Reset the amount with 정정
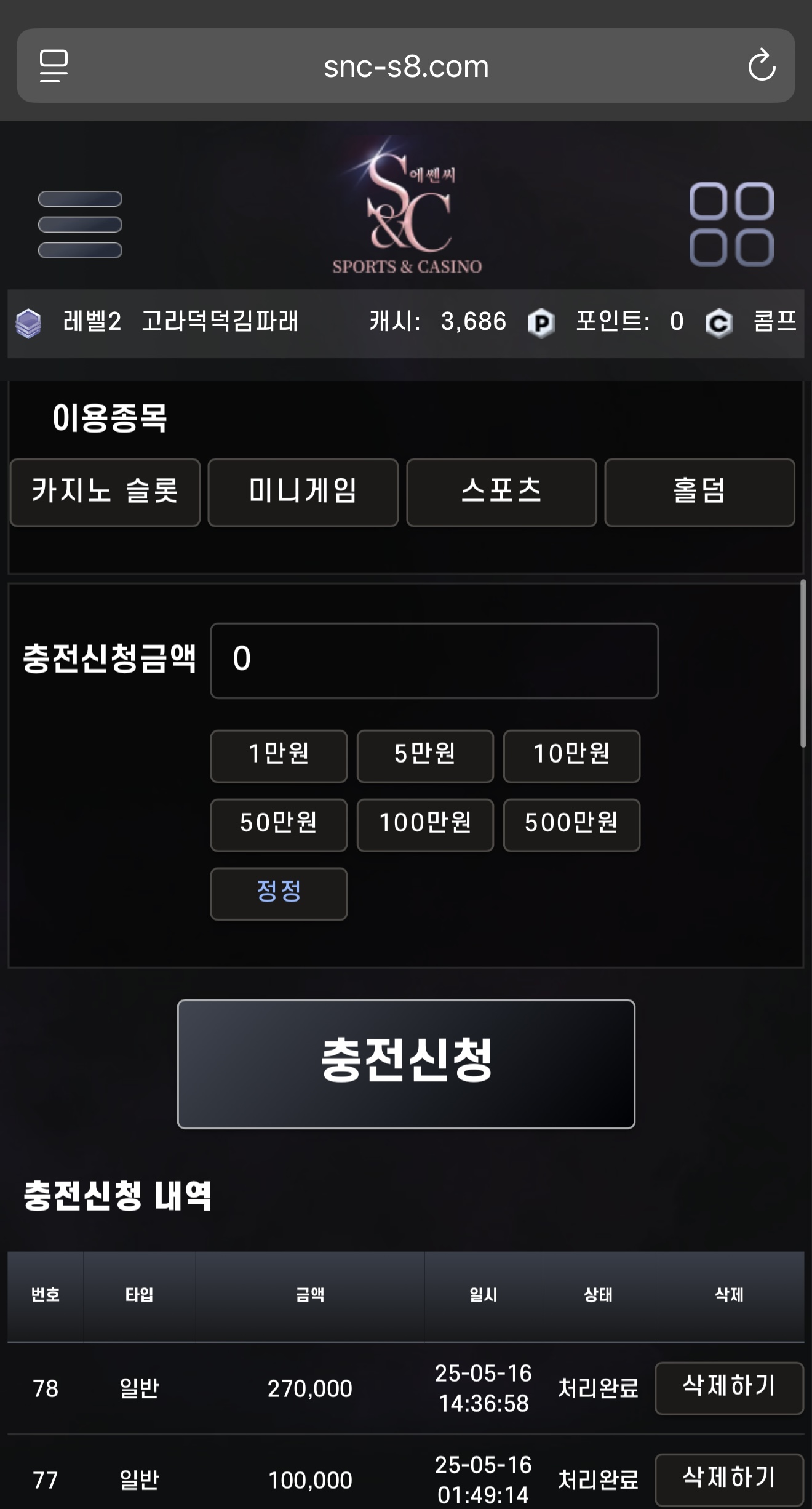 (x=279, y=894)
